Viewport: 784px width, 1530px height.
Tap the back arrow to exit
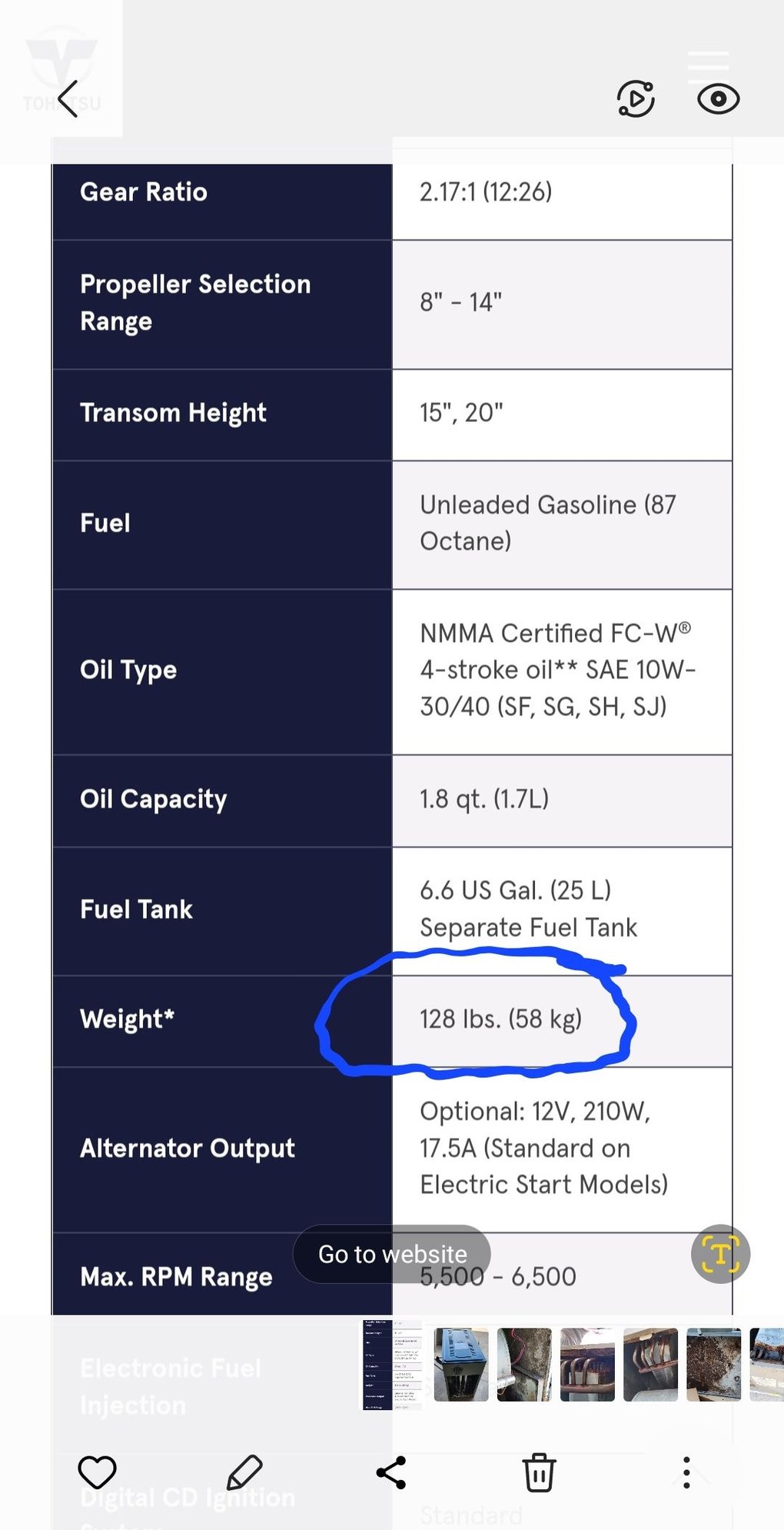click(68, 98)
